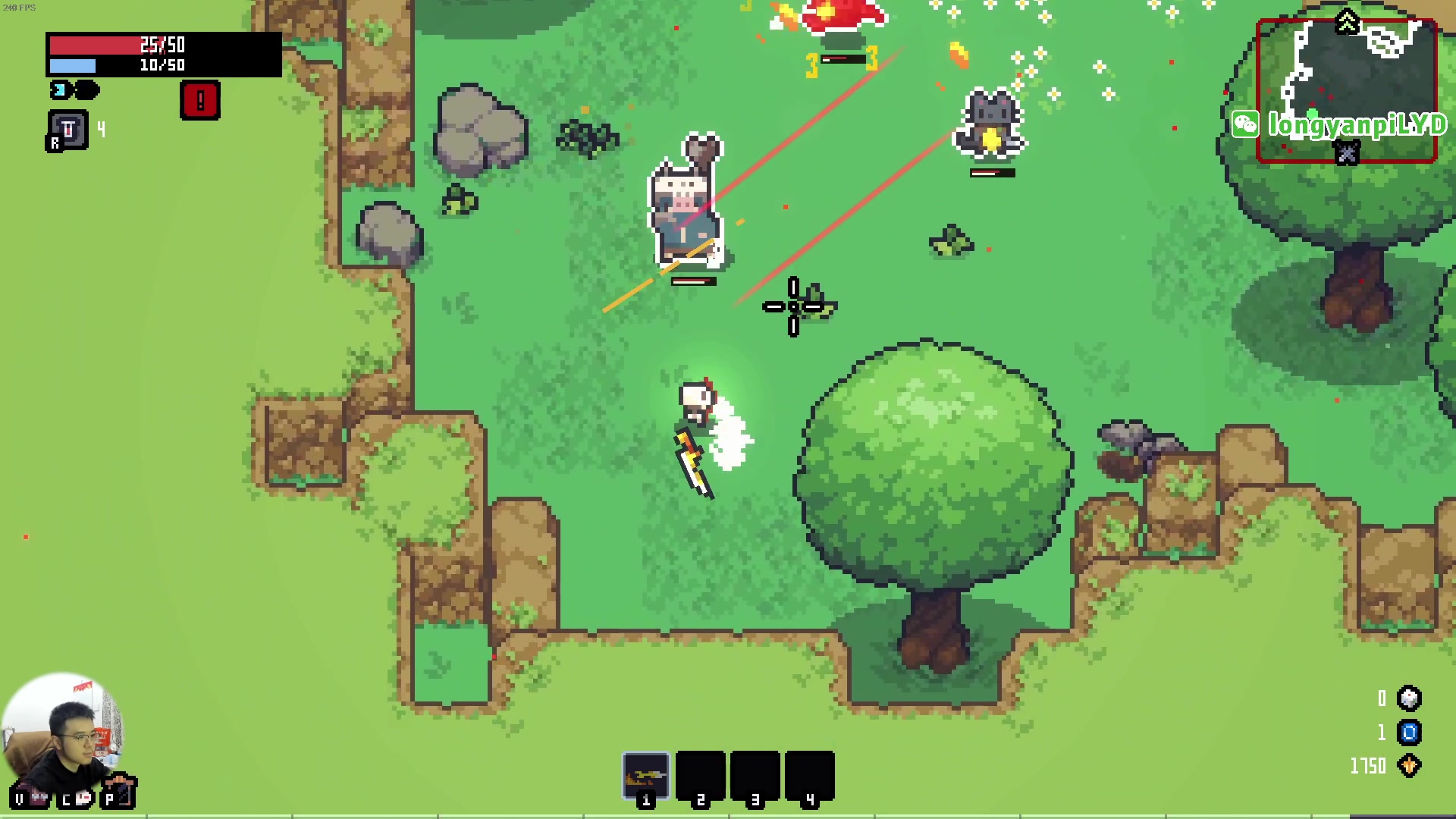Select empty hotbar slot 3
1456x819 pixels.
(755, 777)
